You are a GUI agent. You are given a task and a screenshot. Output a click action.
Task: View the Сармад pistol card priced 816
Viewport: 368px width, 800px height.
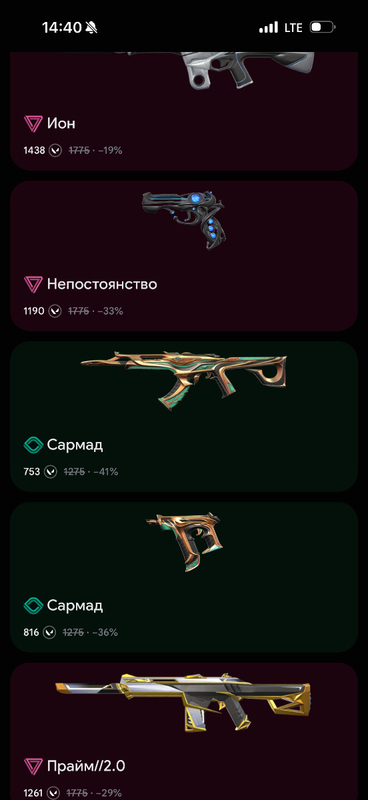pyautogui.click(x=184, y=577)
